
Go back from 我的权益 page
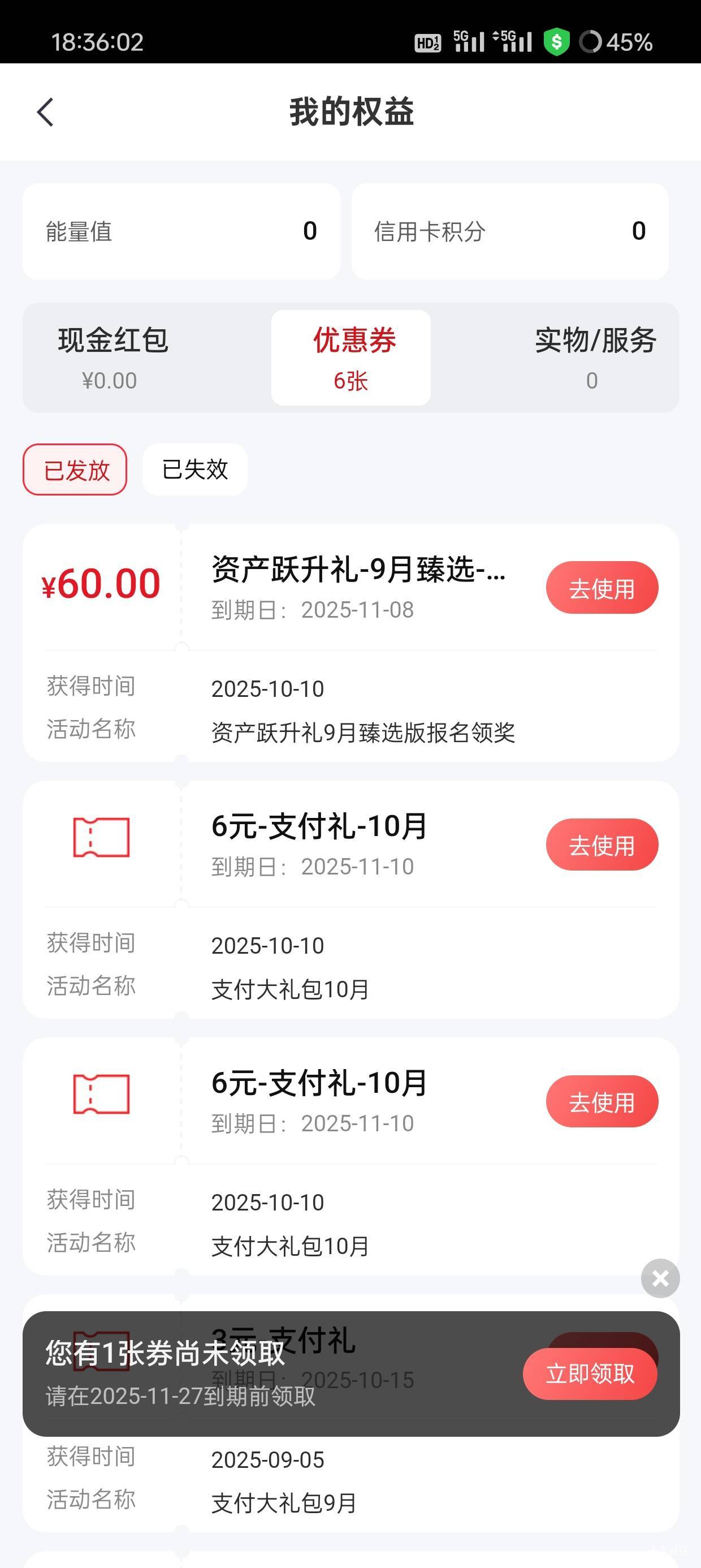coord(46,113)
